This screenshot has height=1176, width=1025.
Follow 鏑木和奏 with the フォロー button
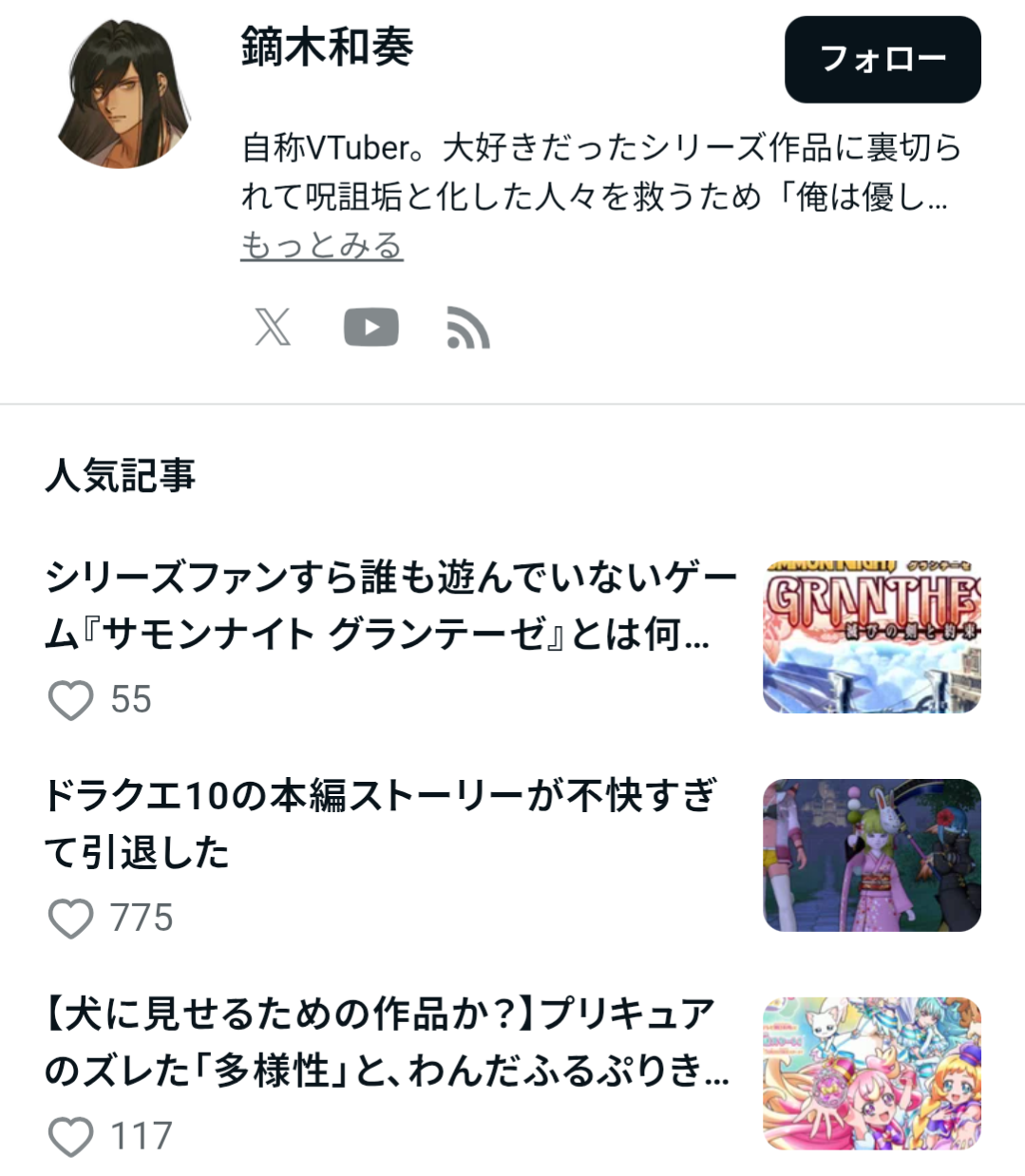pos(882,59)
